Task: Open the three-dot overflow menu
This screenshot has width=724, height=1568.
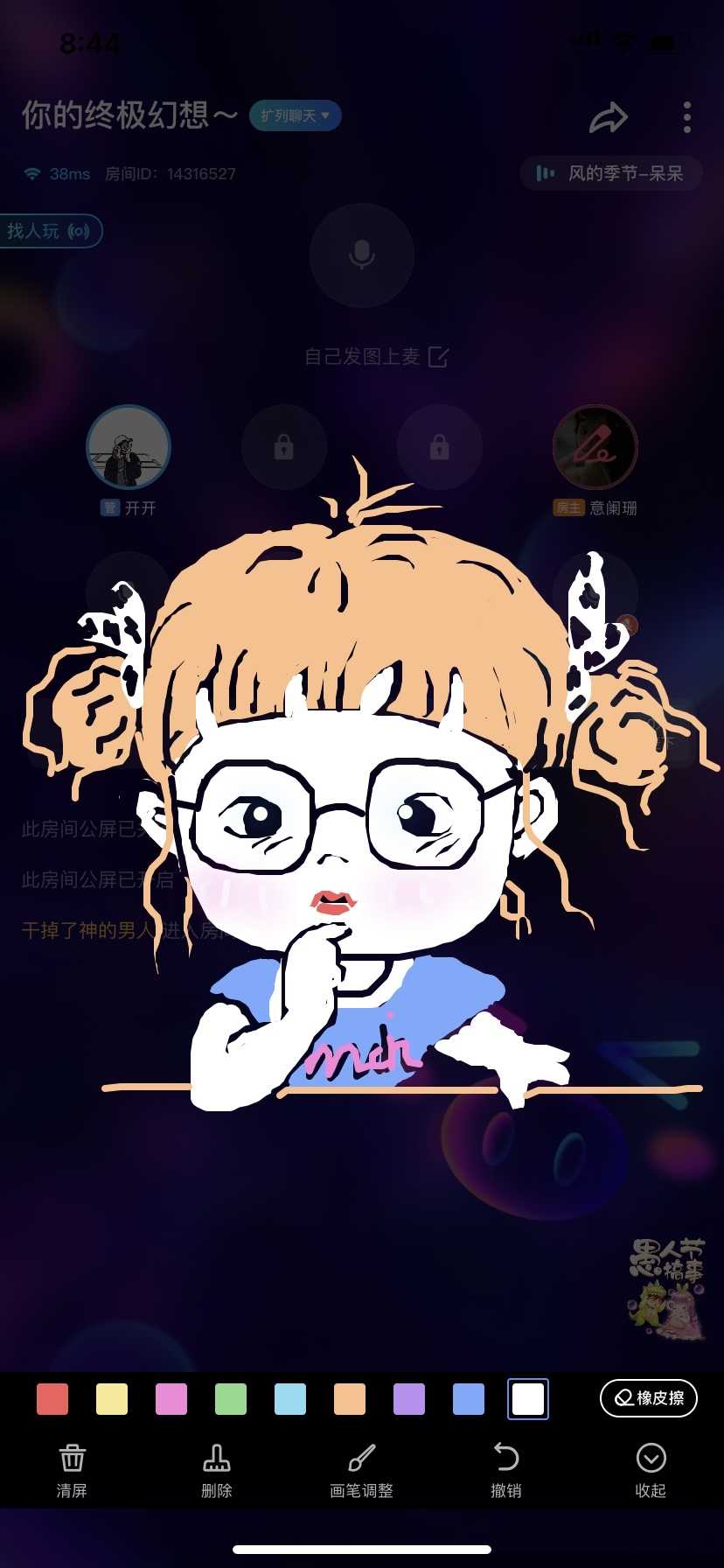Action: point(687,117)
